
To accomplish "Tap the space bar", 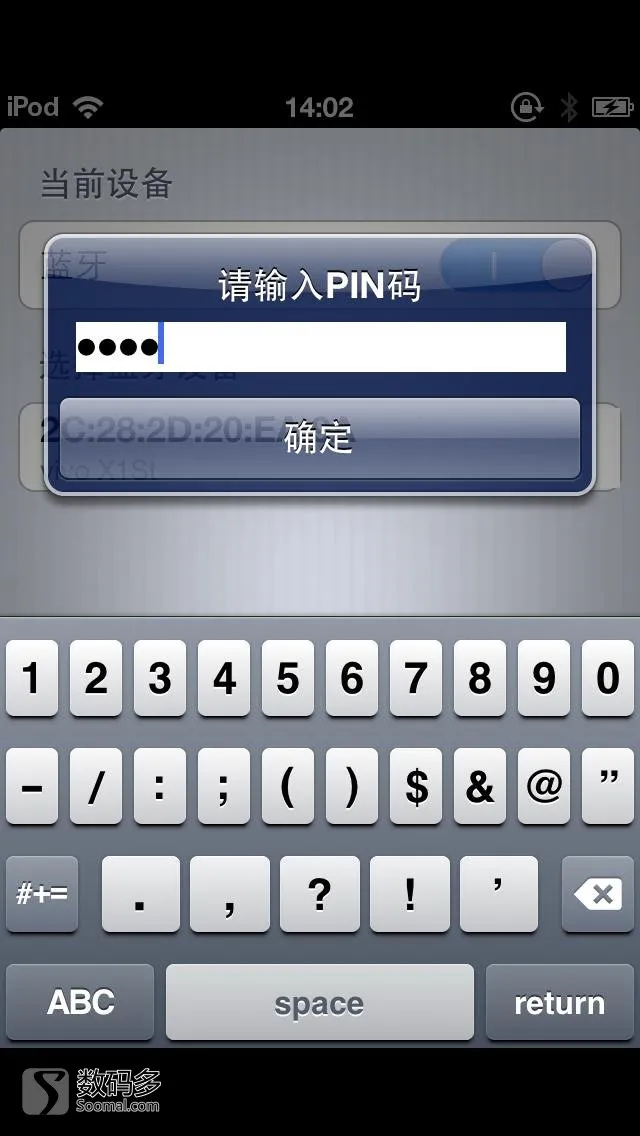I will pyautogui.click(x=320, y=1002).
